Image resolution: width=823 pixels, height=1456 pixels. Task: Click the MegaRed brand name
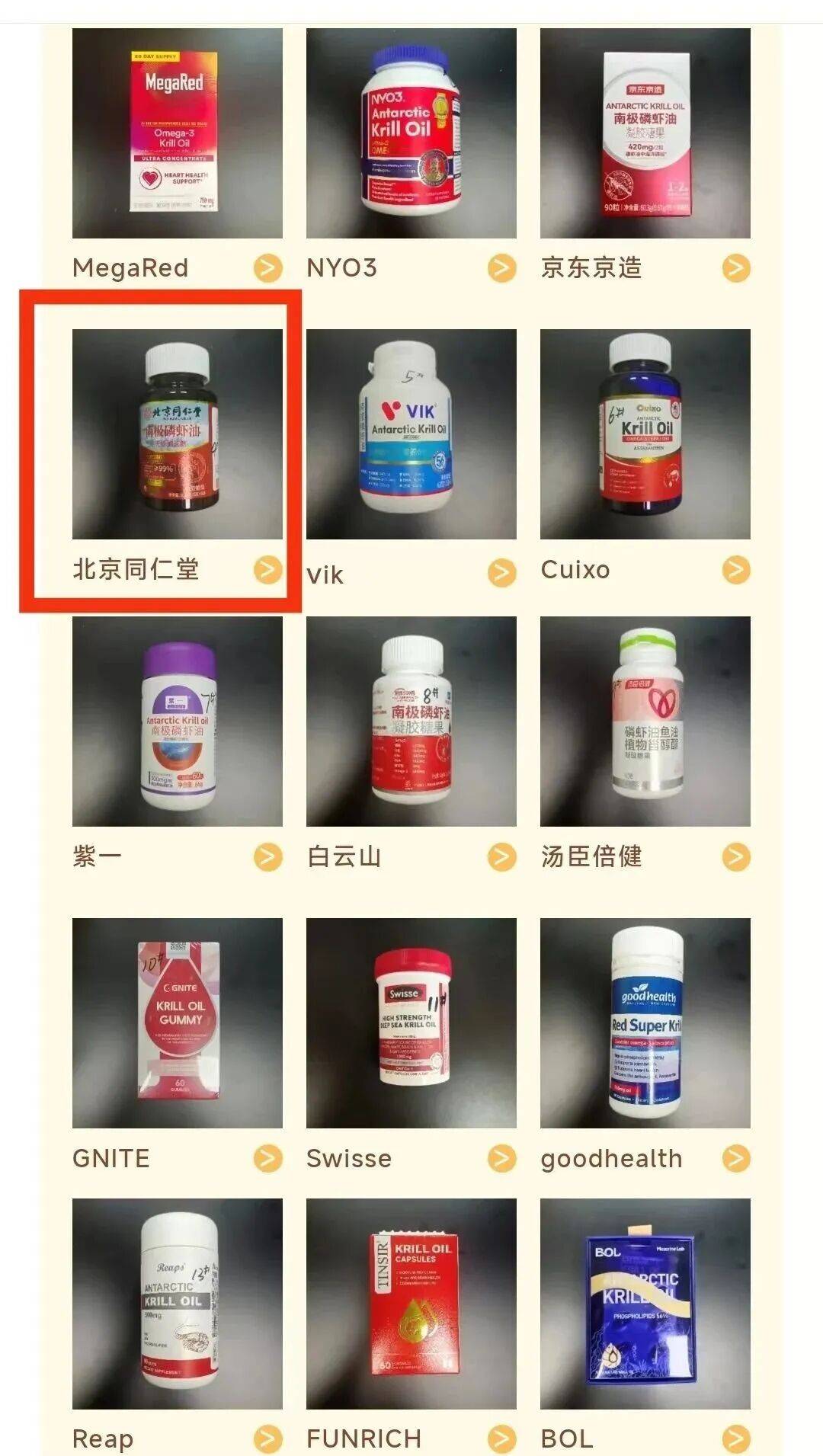point(130,268)
